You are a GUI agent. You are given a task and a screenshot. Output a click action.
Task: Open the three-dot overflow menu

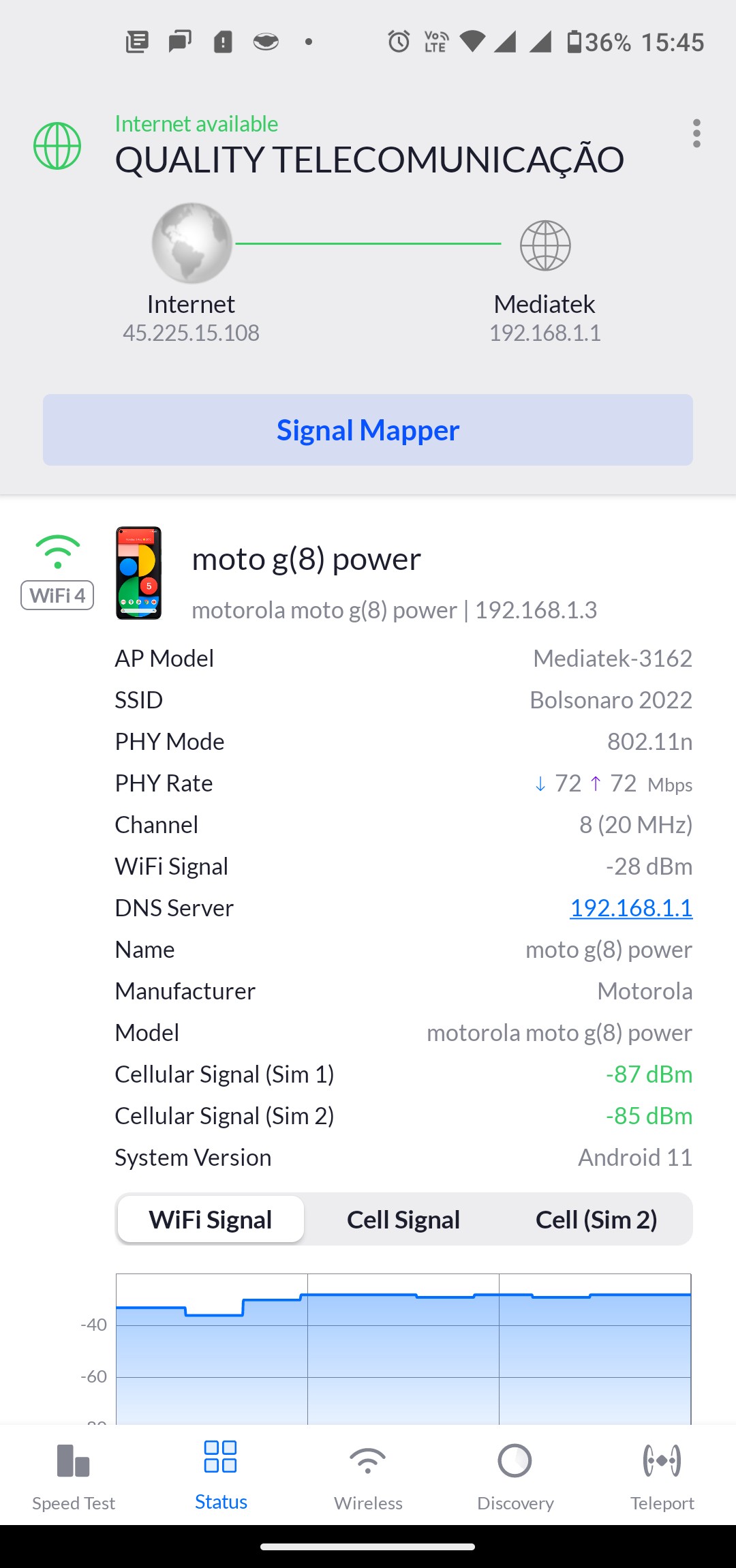(696, 134)
